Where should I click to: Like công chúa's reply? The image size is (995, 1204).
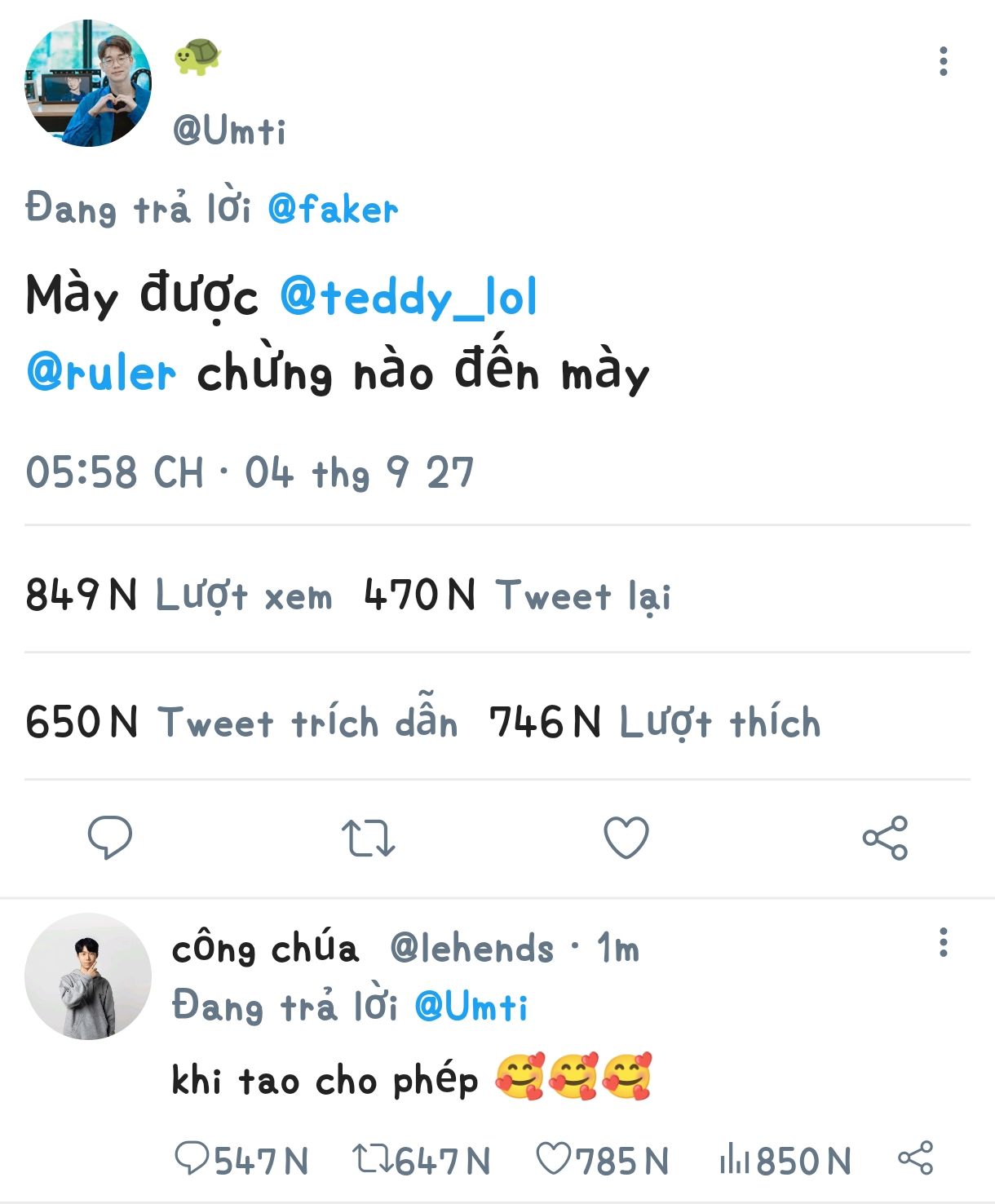555,1158
